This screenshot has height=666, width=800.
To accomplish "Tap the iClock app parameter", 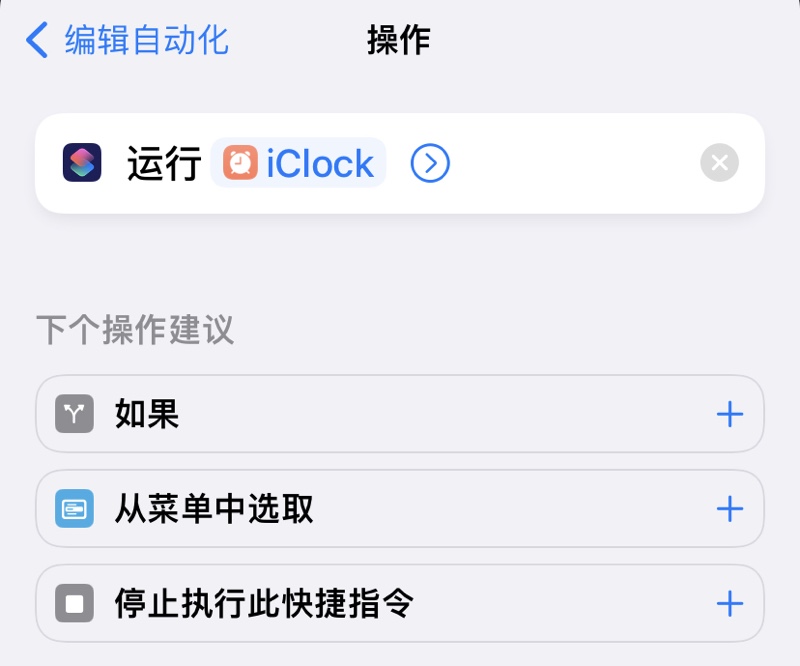I will 298,163.
